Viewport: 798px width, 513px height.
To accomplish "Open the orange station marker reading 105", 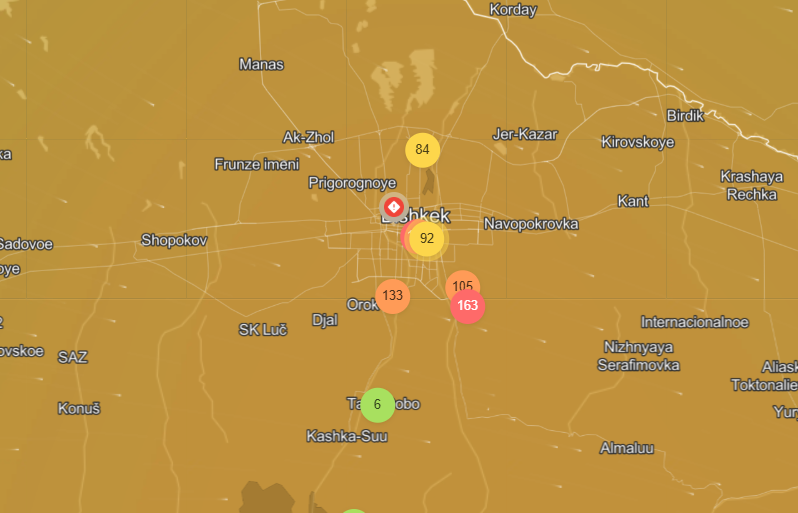I will (461, 284).
